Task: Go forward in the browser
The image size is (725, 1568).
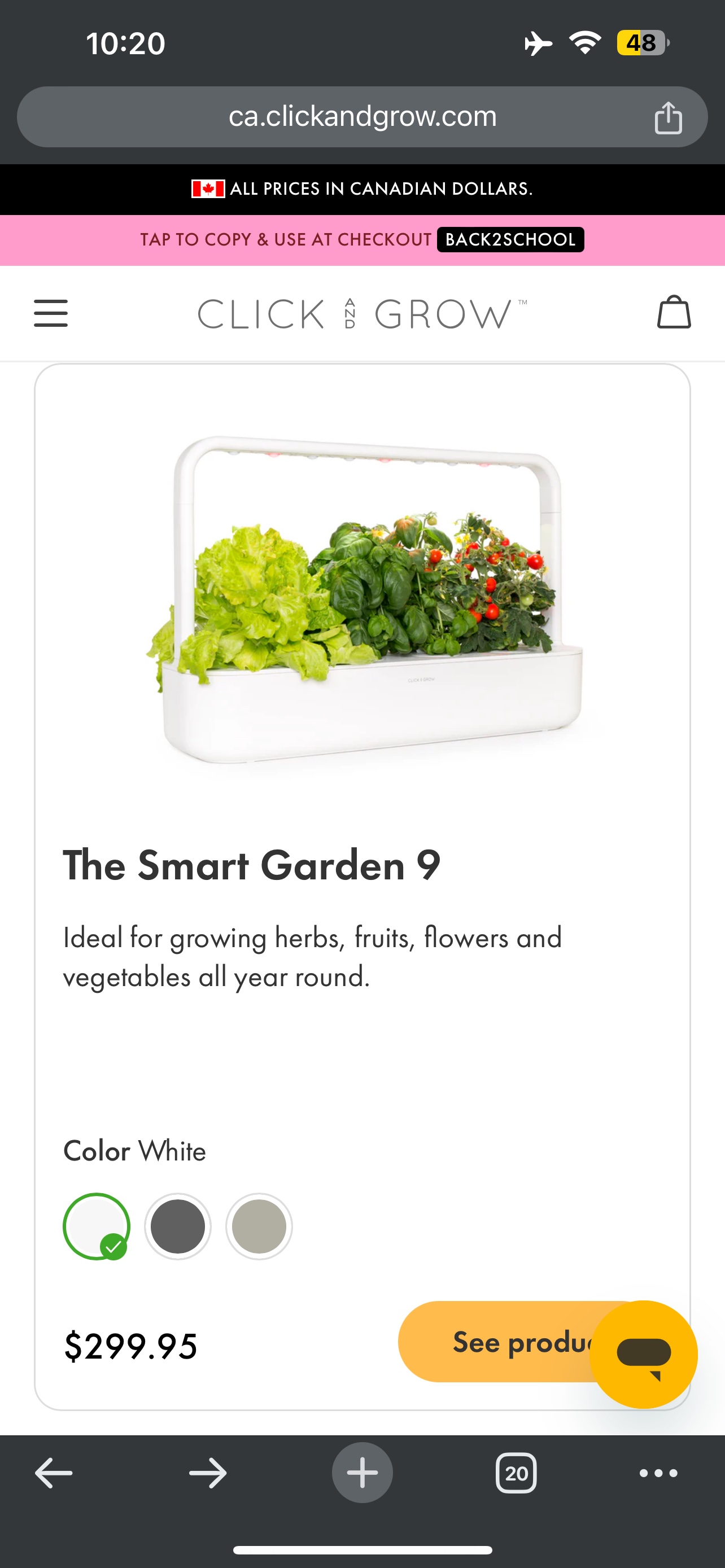Action: point(208,1473)
